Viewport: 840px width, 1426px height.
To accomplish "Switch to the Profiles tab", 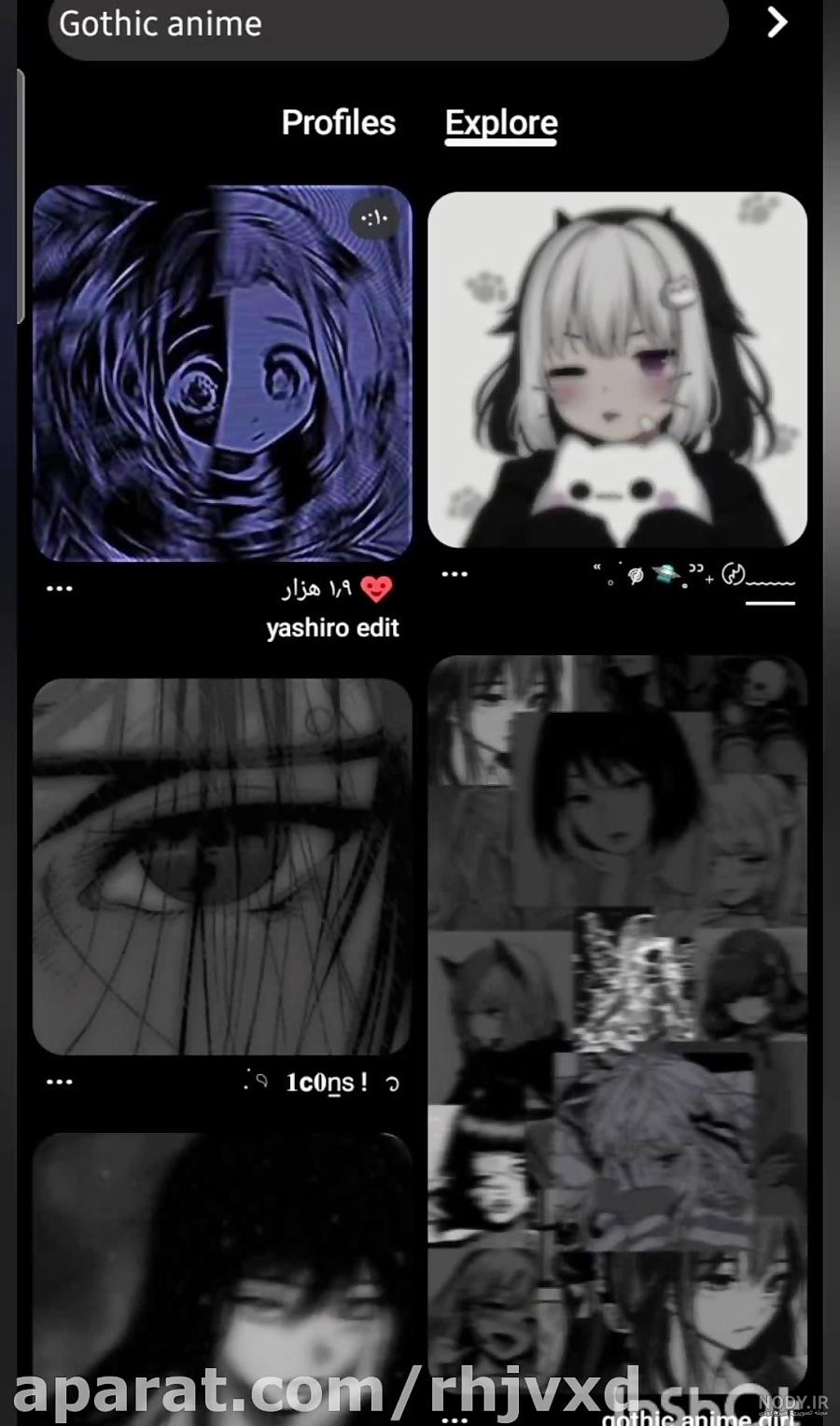I will (339, 122).
